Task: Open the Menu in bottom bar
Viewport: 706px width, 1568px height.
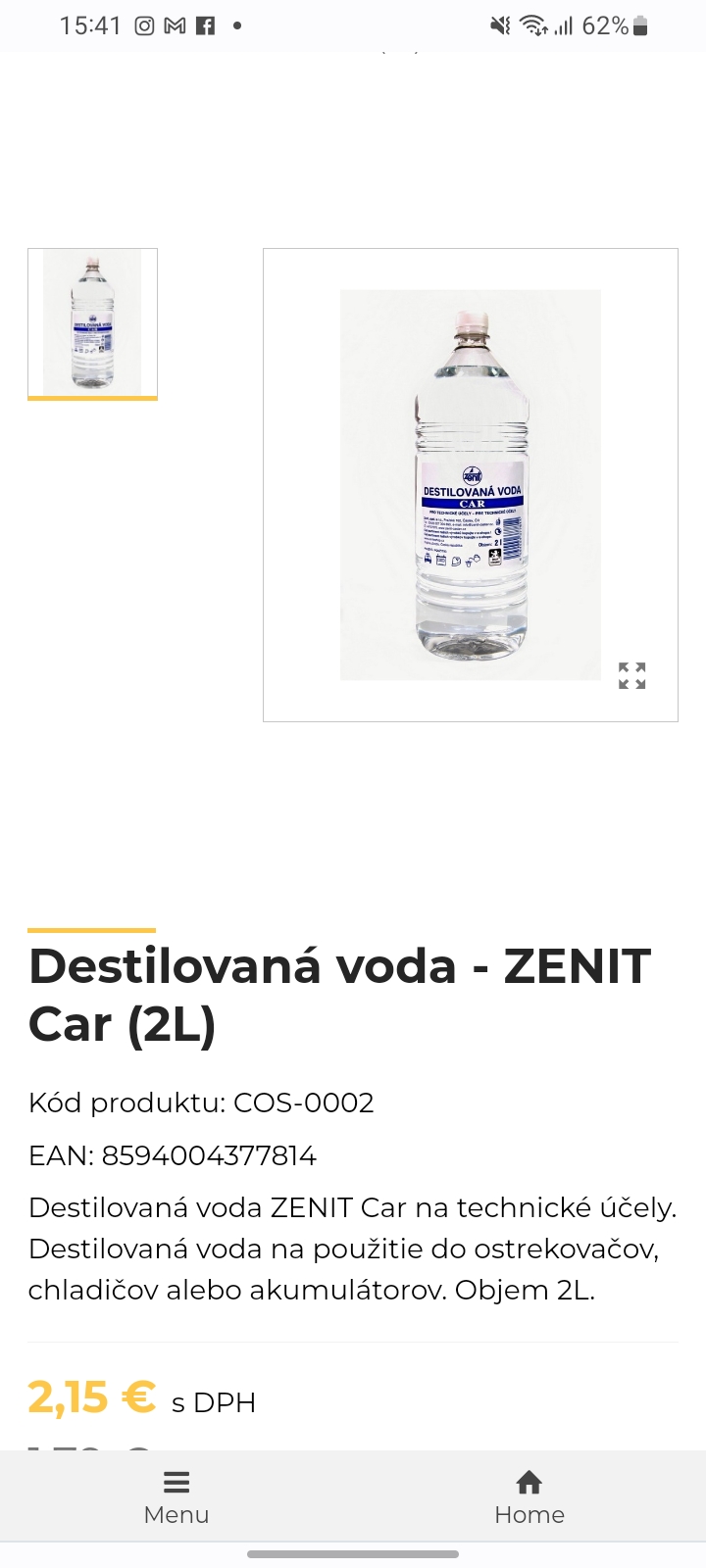Action: click(176, 1496)
